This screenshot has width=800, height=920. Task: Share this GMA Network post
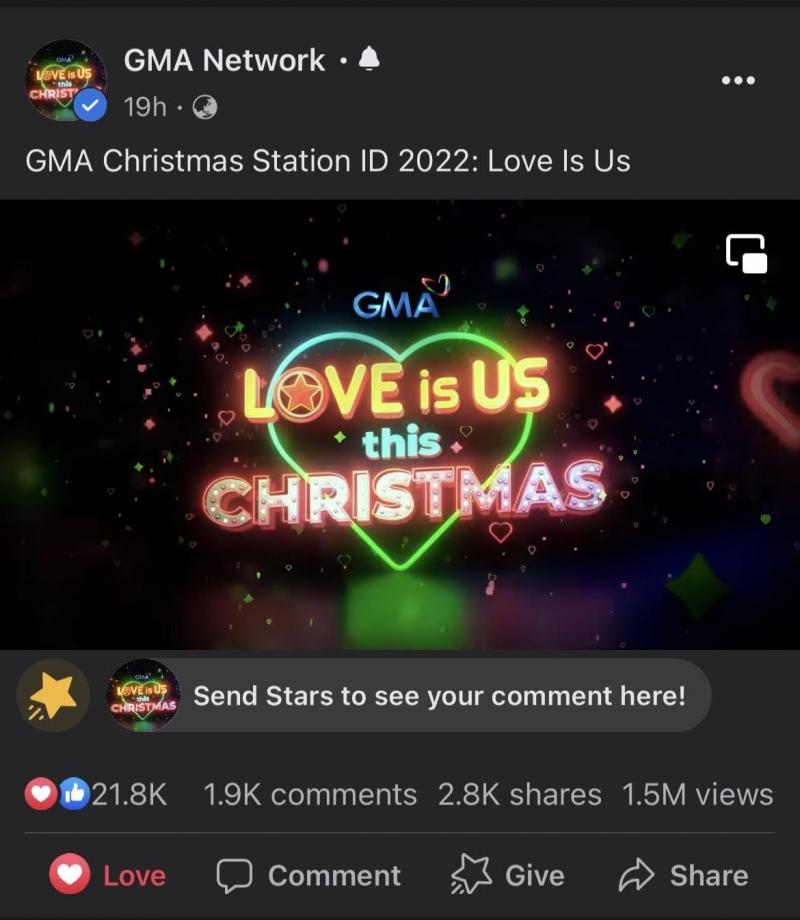pos(683,876)
